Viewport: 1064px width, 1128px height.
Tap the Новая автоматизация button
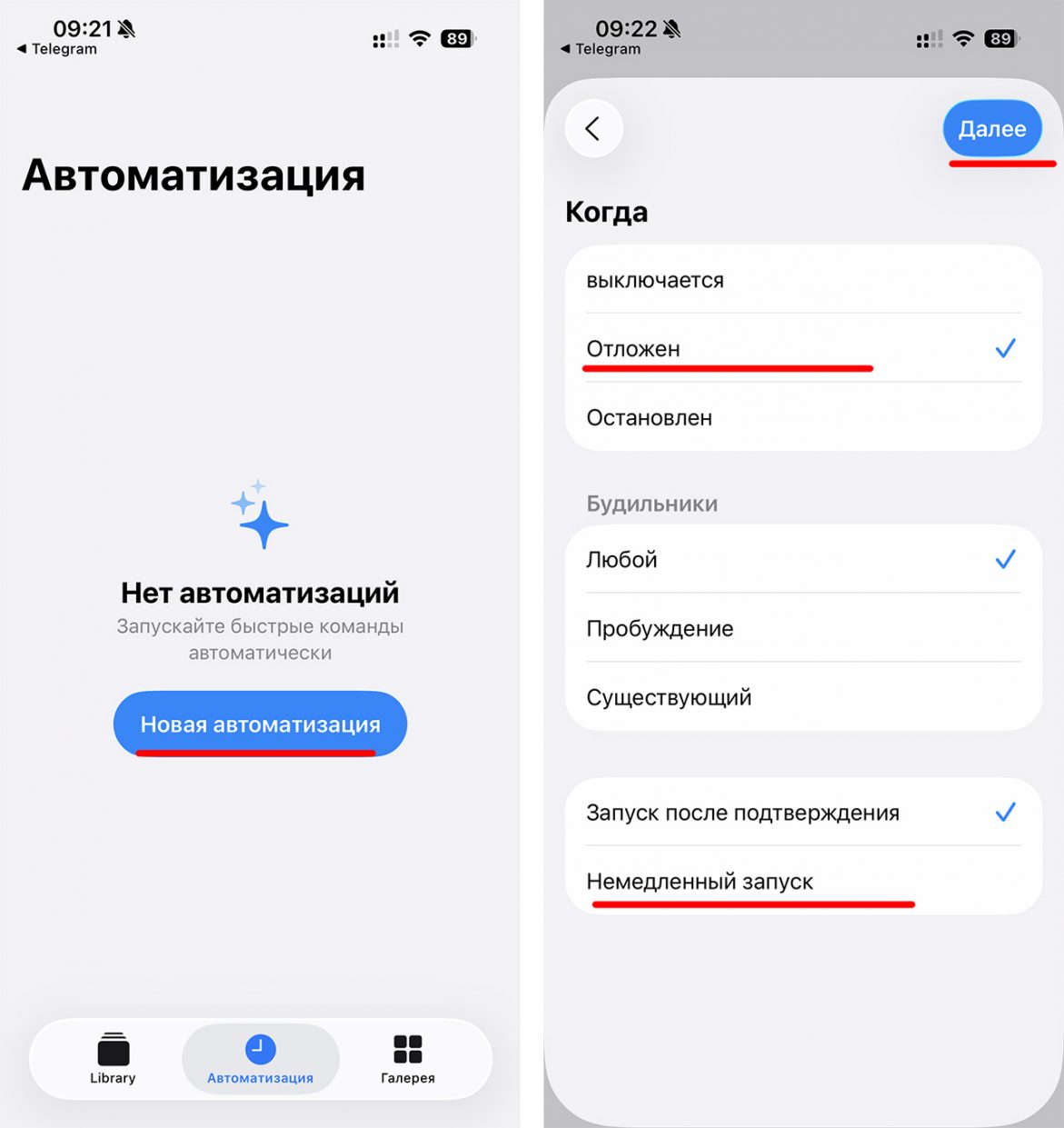coord(260,724)
